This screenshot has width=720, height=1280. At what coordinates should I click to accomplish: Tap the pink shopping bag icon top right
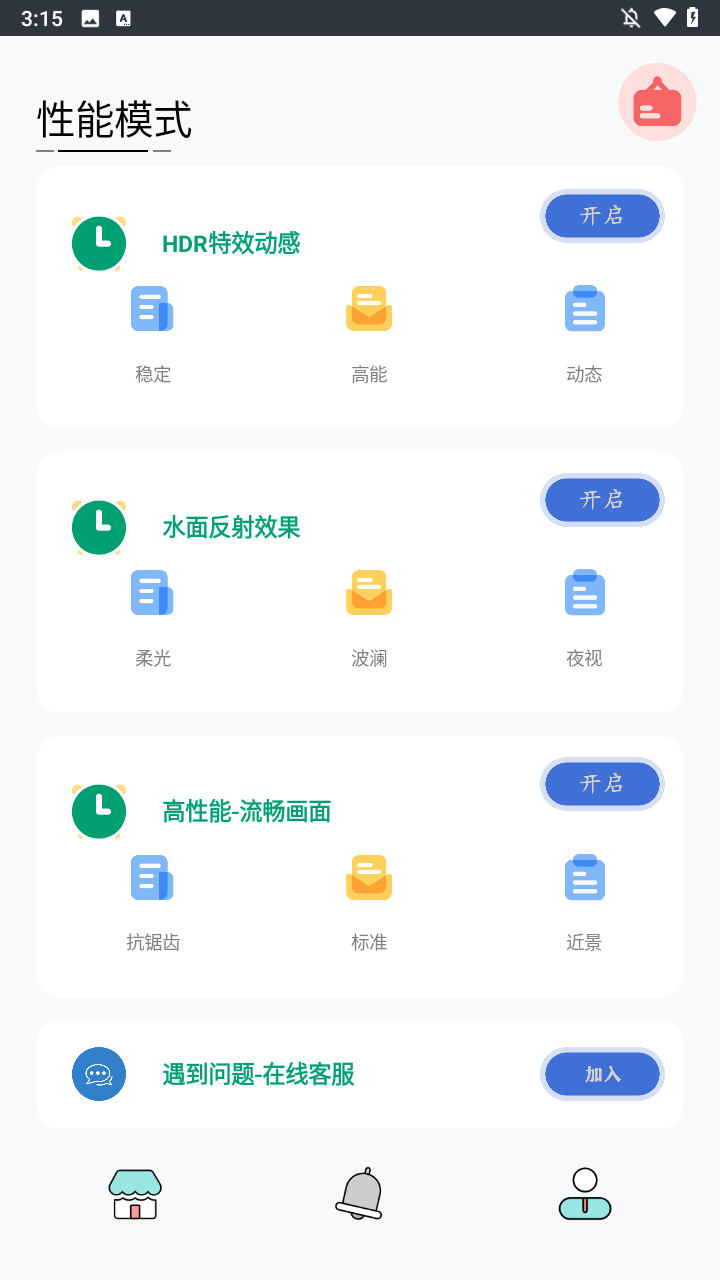[x=657, y=102]
